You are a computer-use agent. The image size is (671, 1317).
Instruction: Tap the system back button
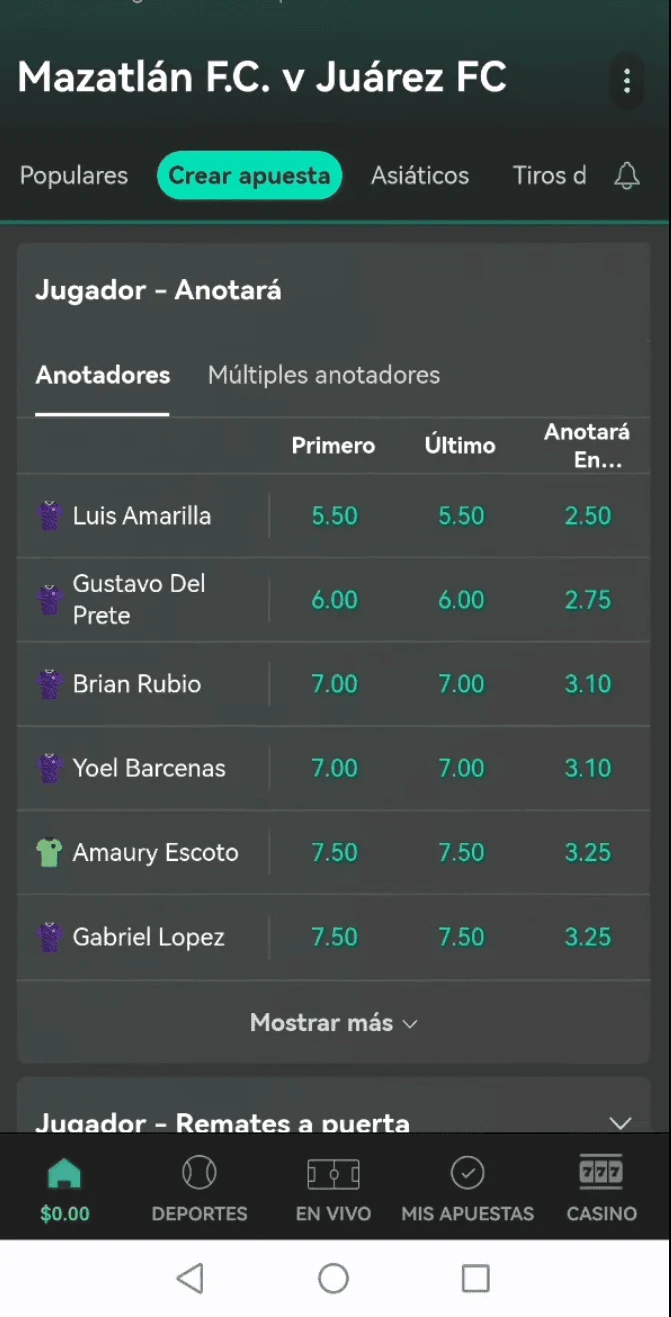click(x=190, y=1278)
